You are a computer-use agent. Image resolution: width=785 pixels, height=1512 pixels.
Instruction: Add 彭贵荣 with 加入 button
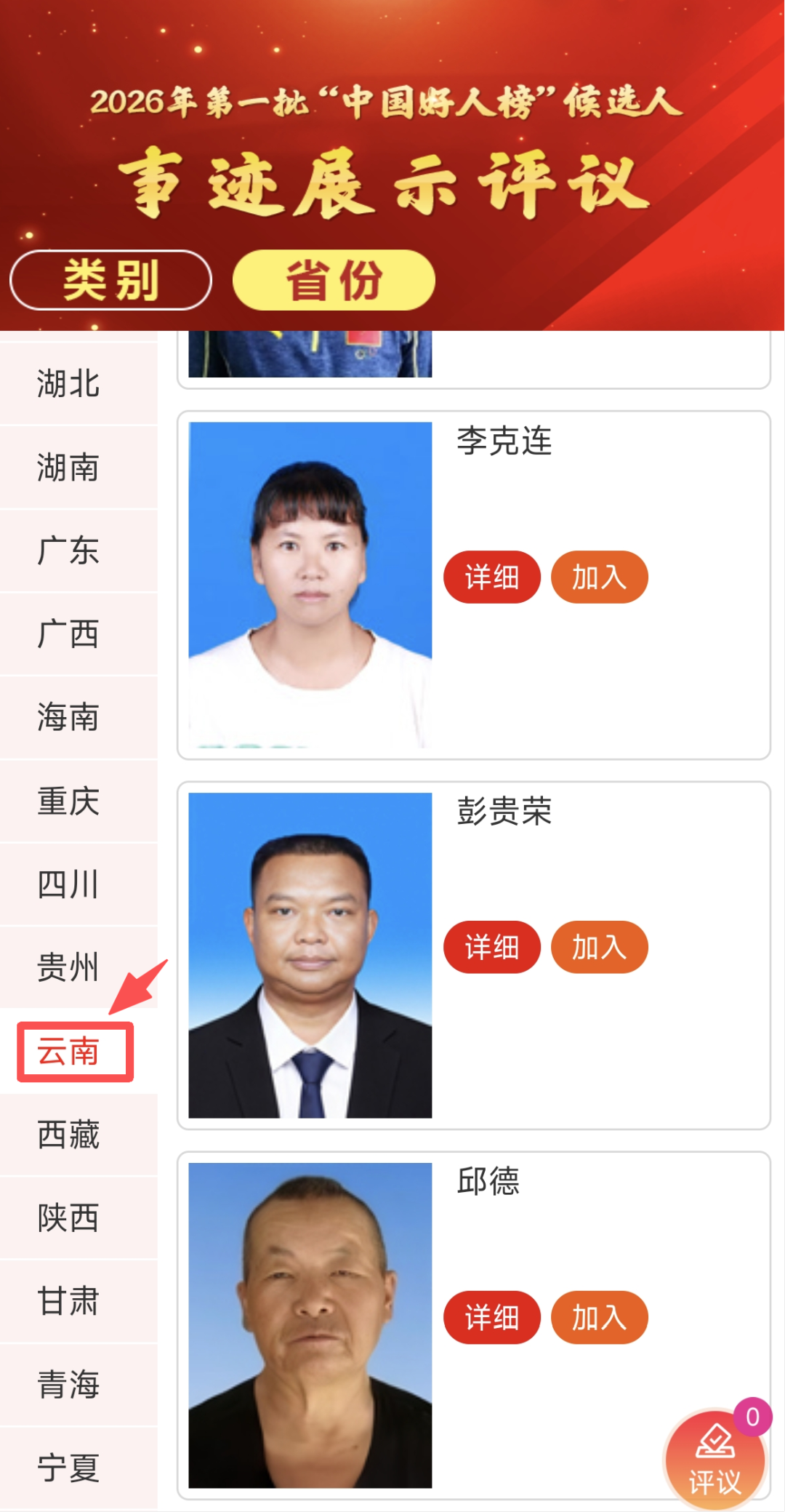pyautogui.click(x=599, y=947)
